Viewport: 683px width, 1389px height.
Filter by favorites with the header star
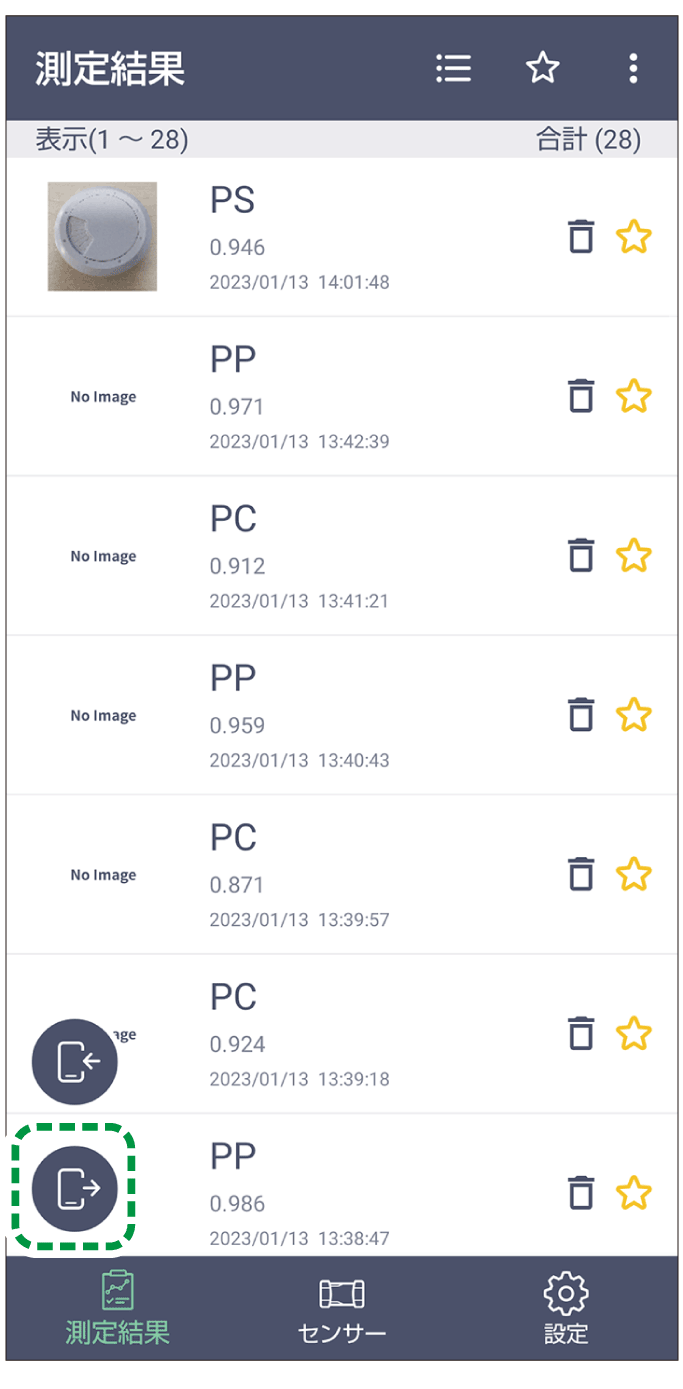(542, 68)
